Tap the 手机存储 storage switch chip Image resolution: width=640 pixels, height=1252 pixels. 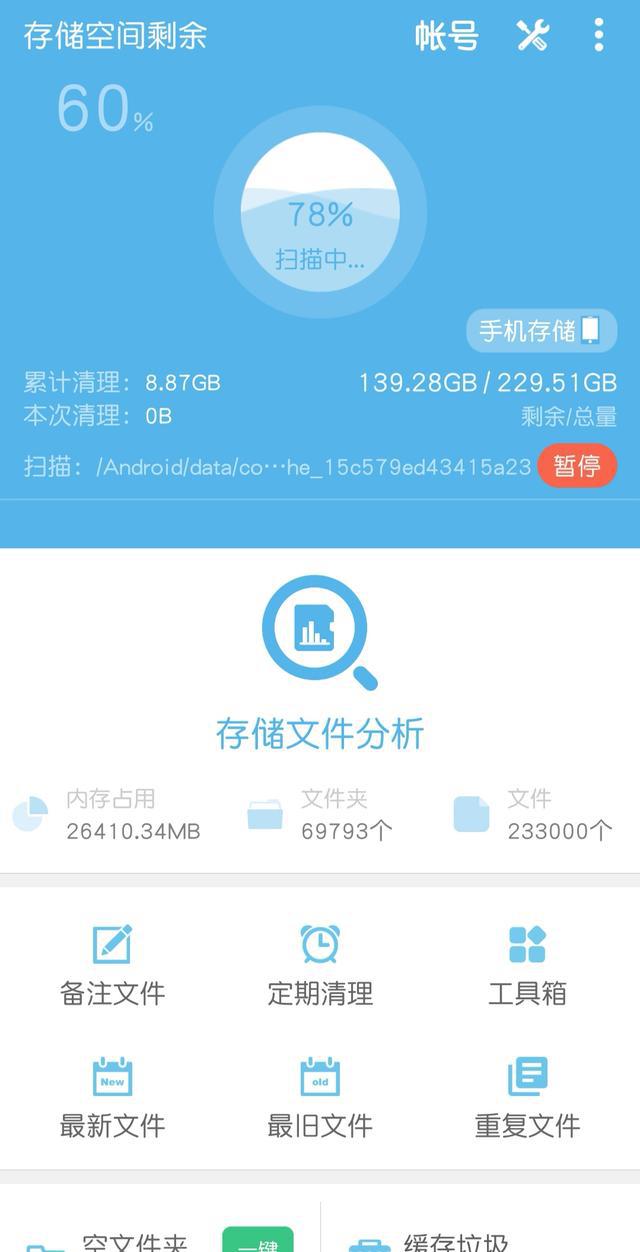pyautogui.click(x=541, y=330)
